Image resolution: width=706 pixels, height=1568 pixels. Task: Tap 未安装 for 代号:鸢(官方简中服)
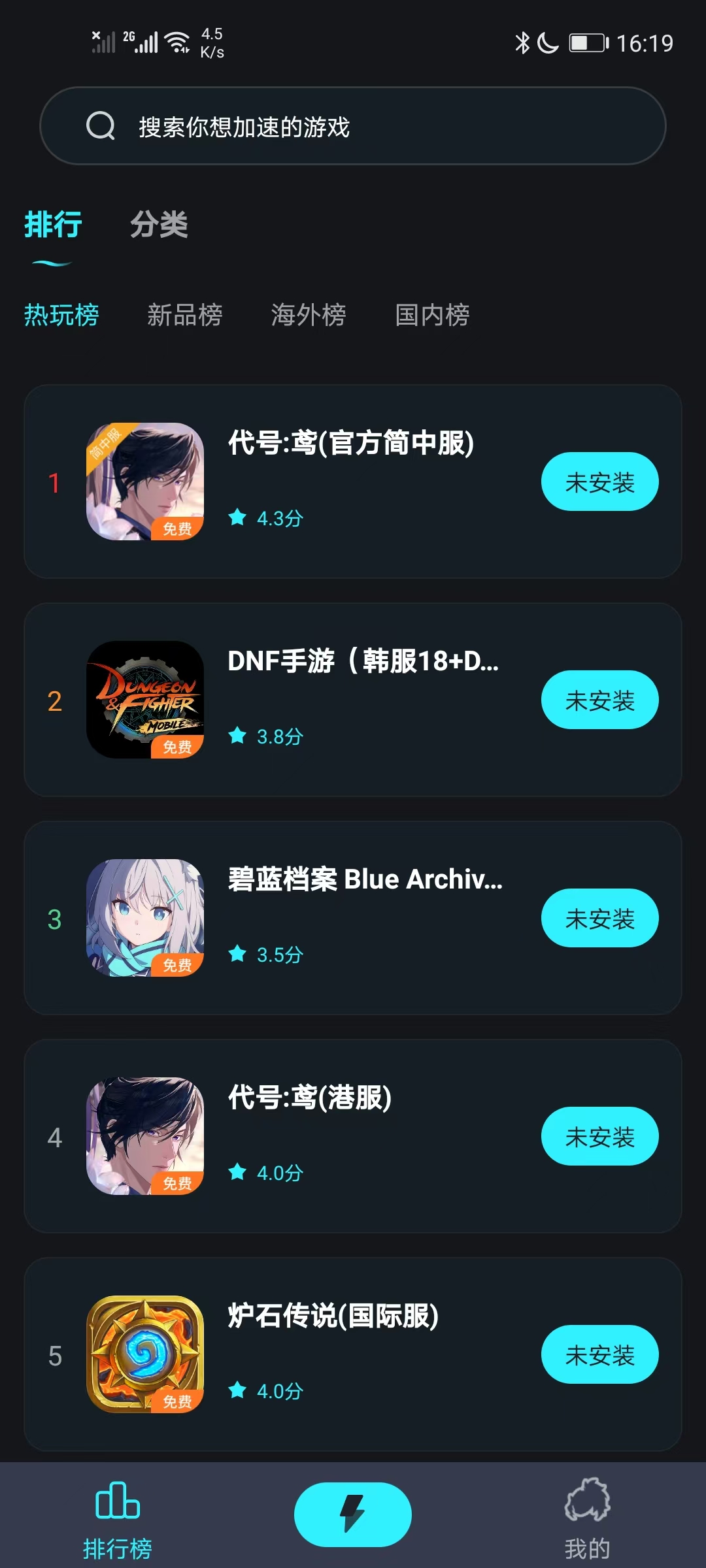click(599, 482)
